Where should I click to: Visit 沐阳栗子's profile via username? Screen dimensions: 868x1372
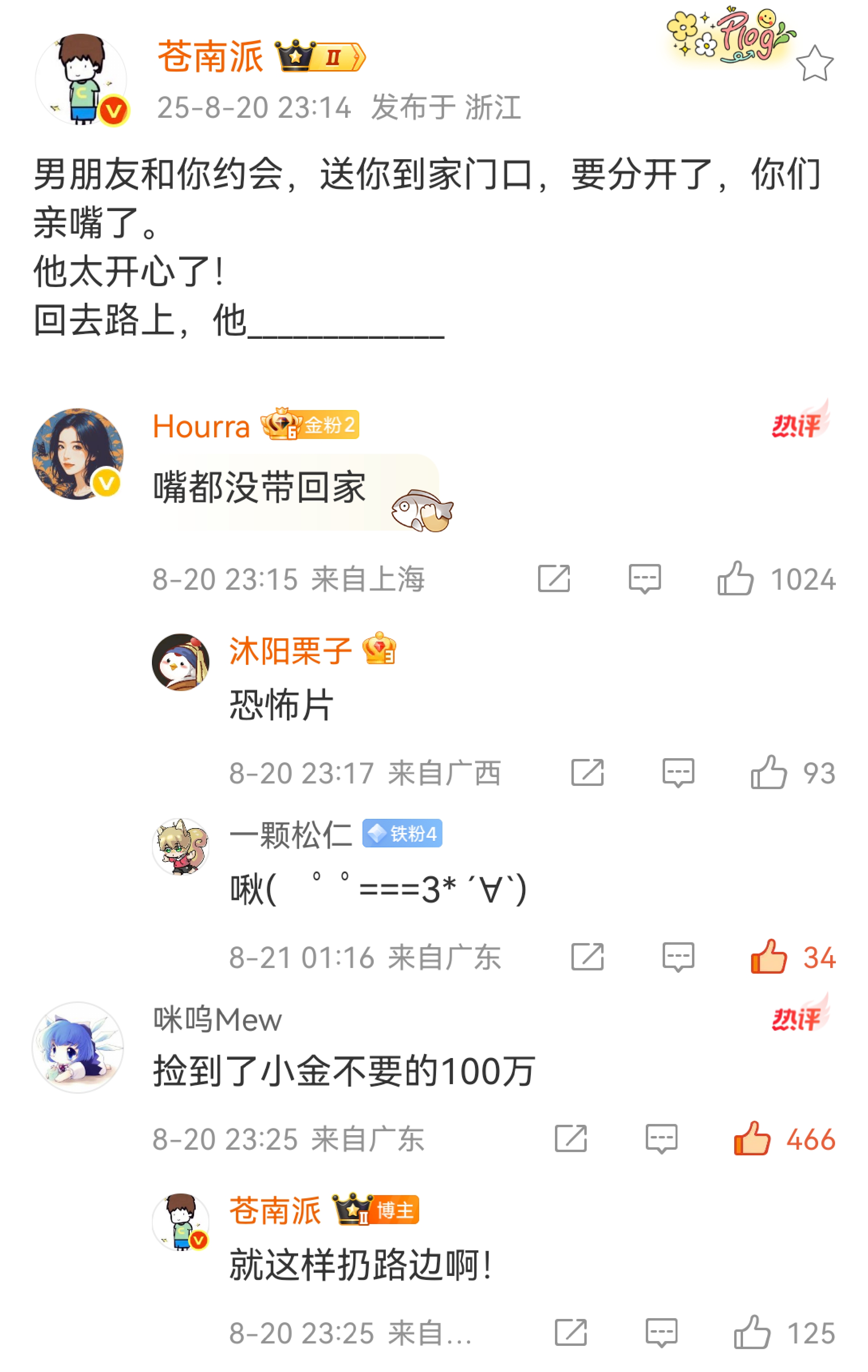(291, 651)
